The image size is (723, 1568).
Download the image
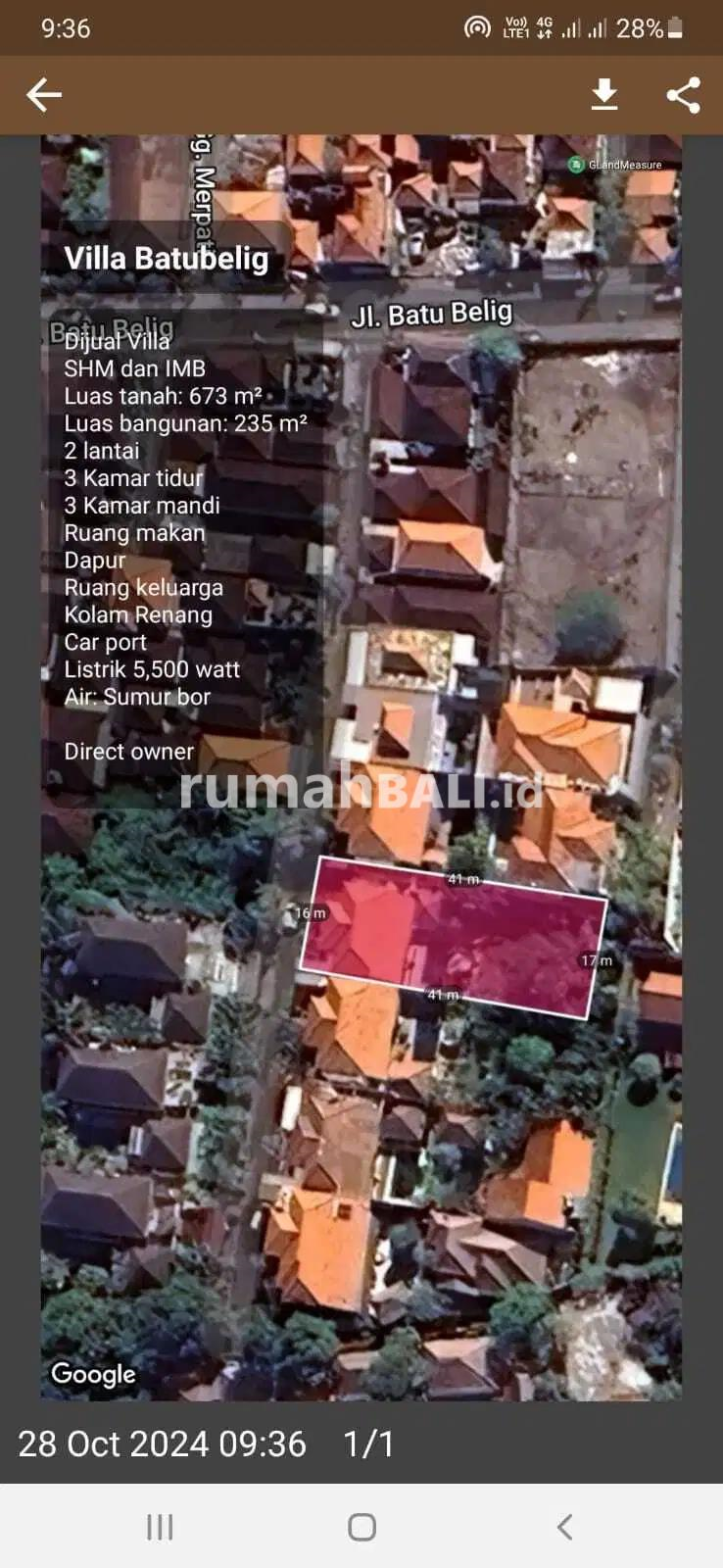tap(604, 95)
